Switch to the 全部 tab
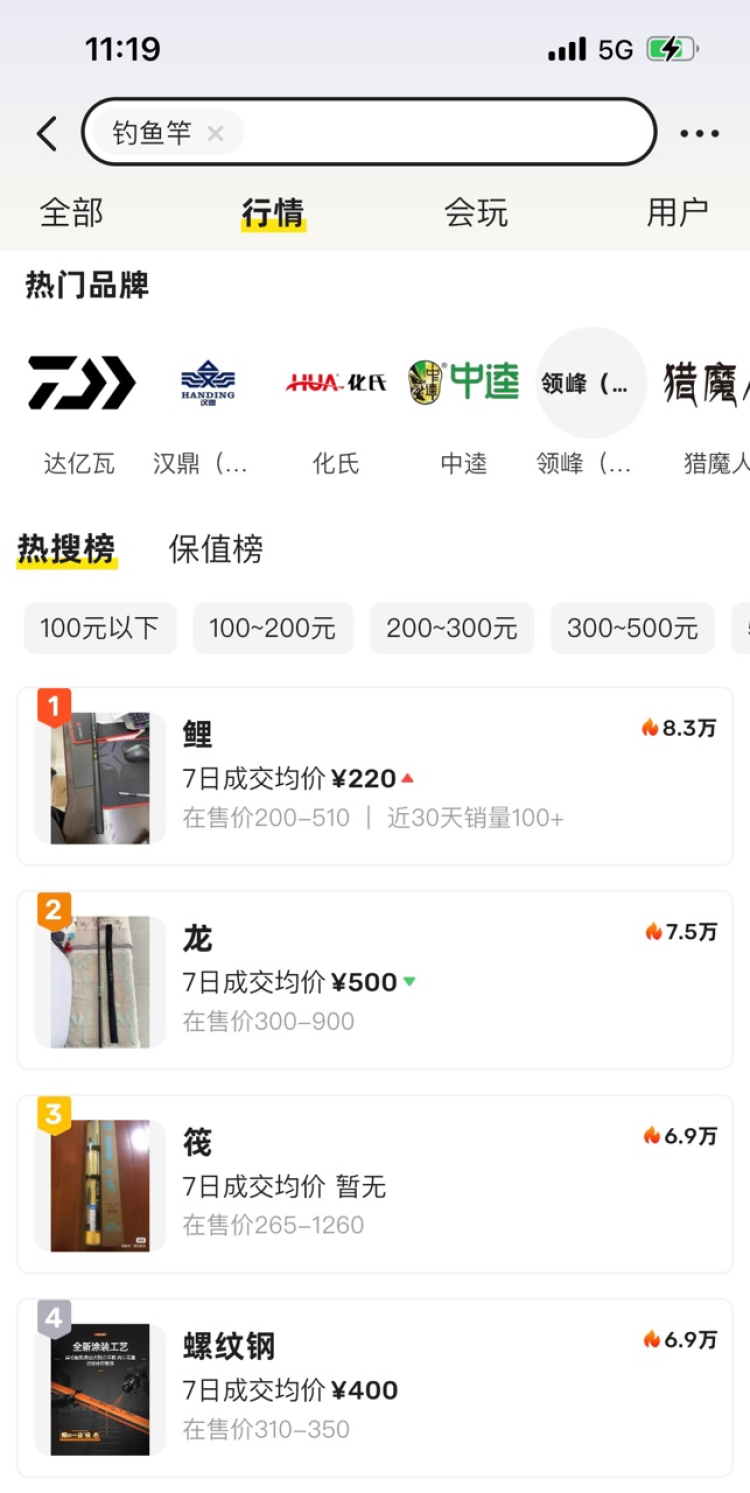750x1493 pixels. click(71, 212)
